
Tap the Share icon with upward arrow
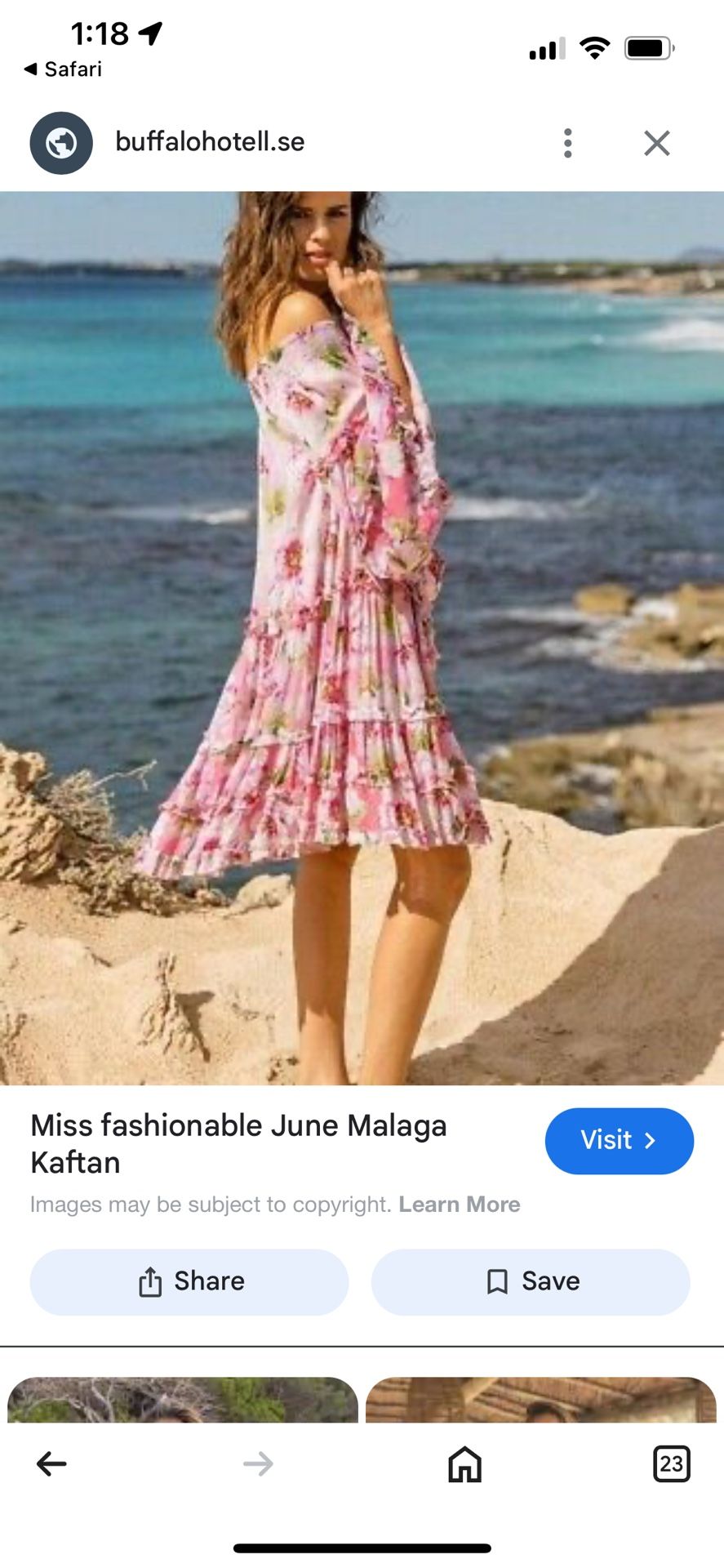tap(150, 1281)
